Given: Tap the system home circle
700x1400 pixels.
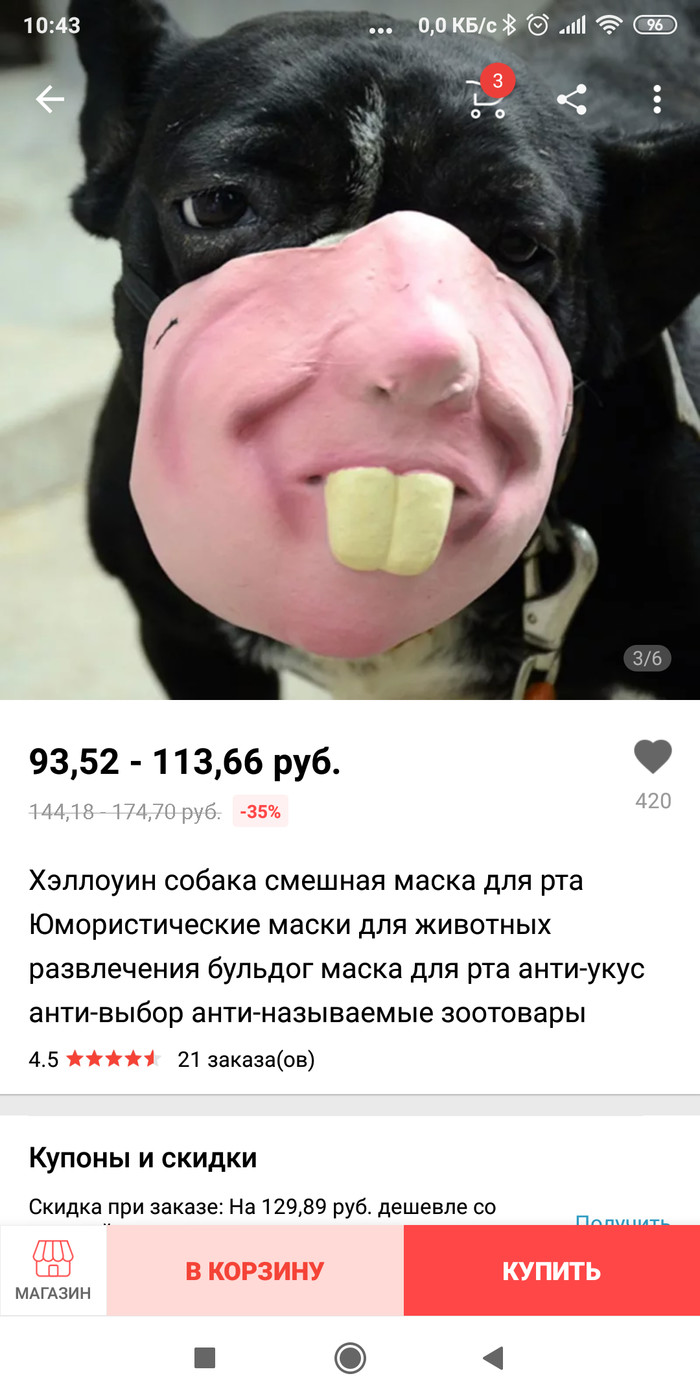Looking at the screenshot, I should pyautogui.click(x=350, y=1357).
